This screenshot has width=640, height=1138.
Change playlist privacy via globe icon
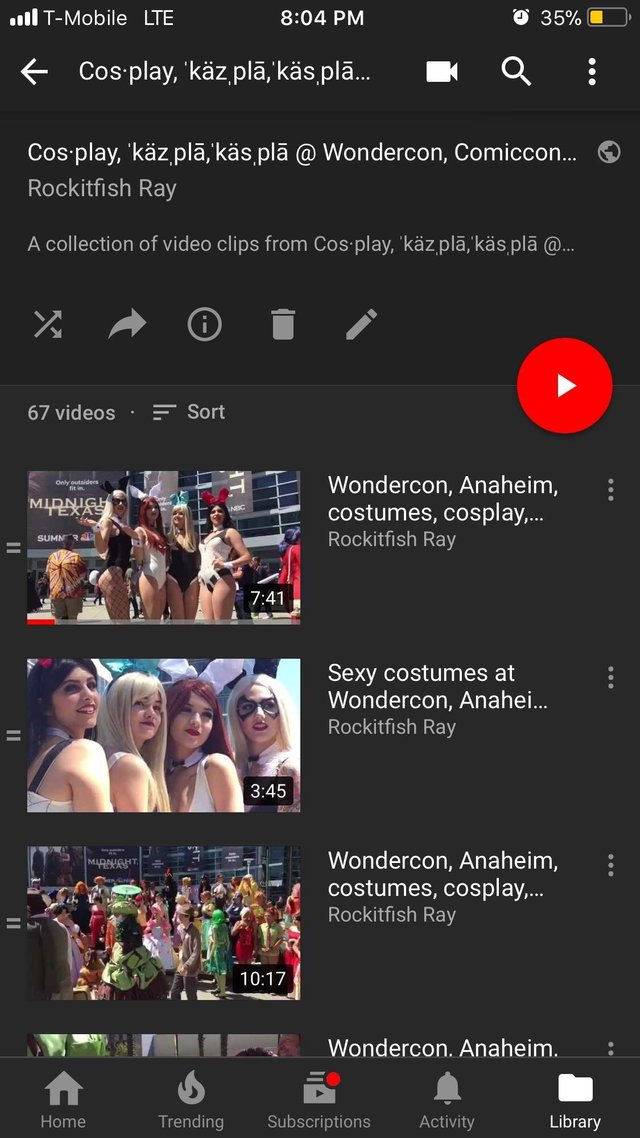tap(608, 152)
